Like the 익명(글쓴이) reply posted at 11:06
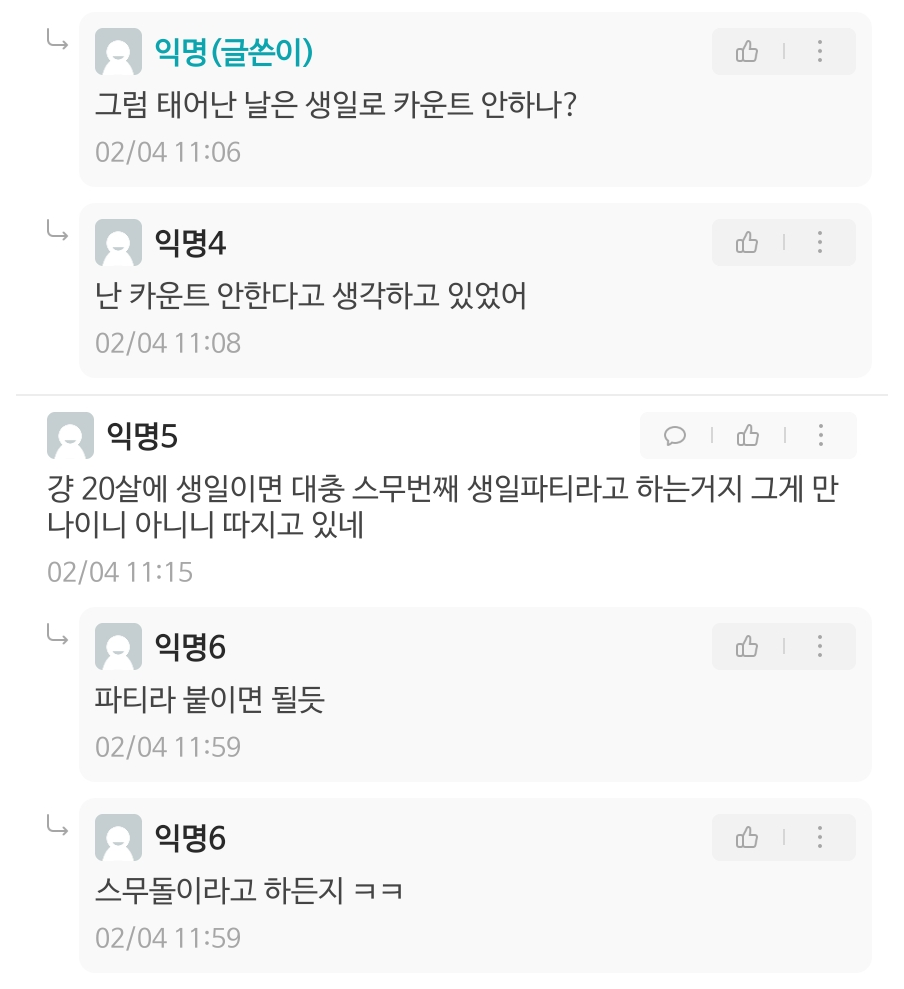Viewport: 904px width, 989px height. [x=747, y=51]
